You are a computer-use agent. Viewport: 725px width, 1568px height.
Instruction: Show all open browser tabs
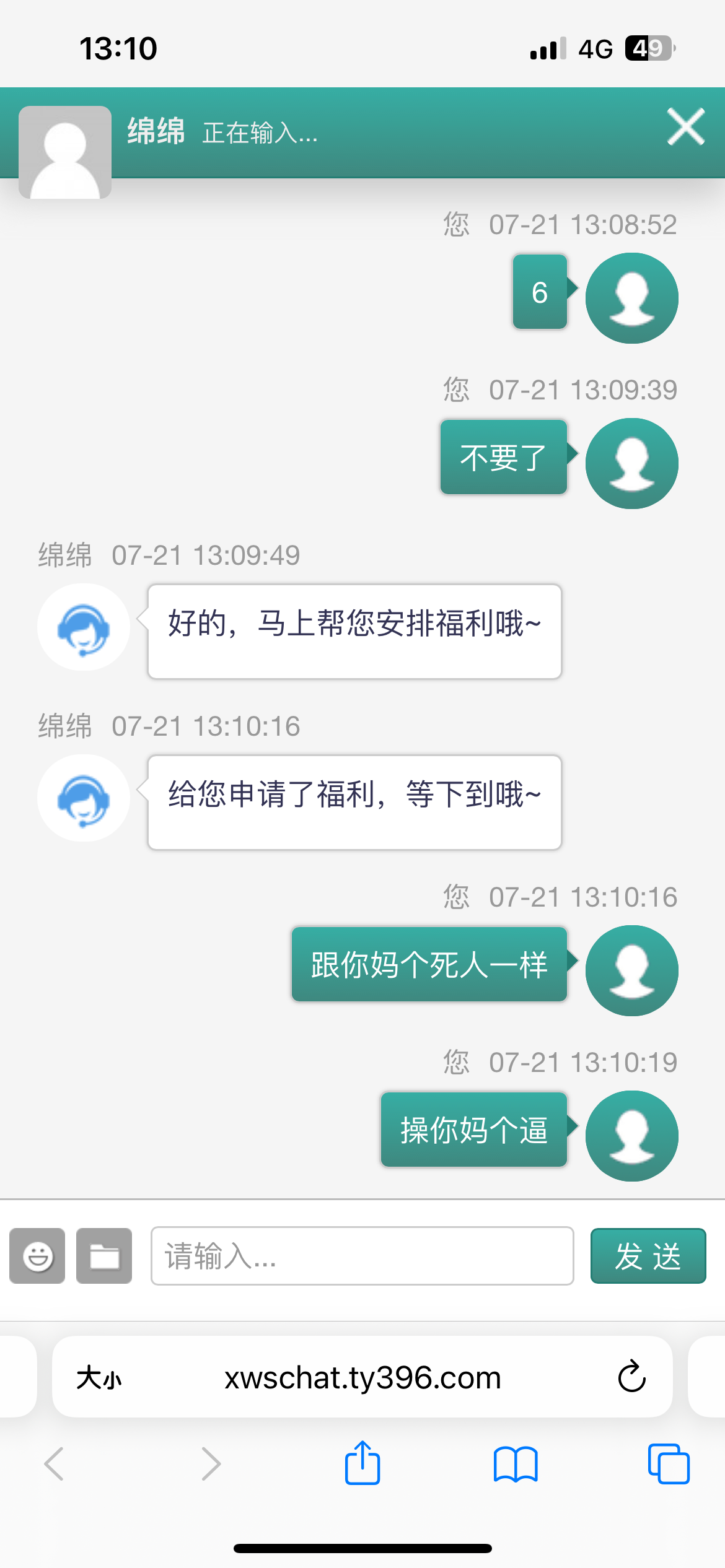pos(668,1464)
